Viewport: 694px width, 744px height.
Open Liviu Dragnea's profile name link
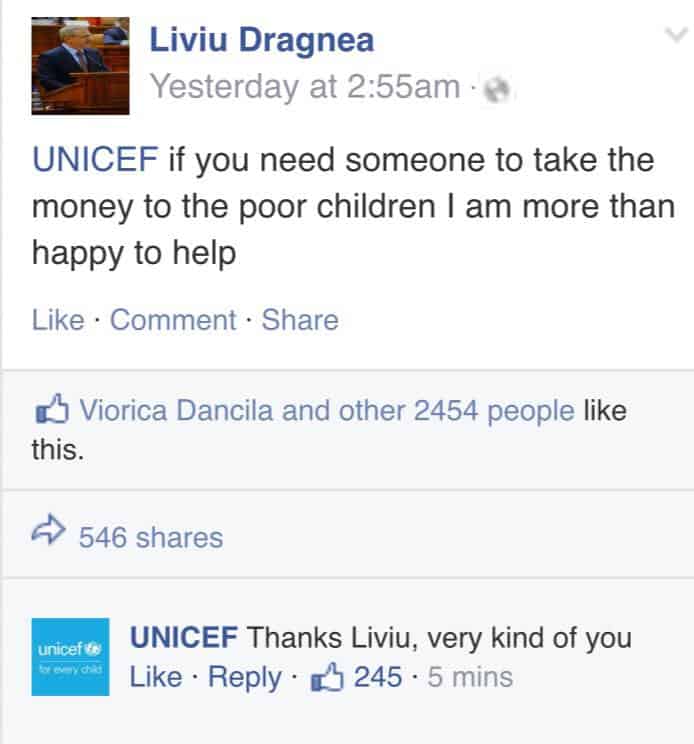tap(261, 39)
